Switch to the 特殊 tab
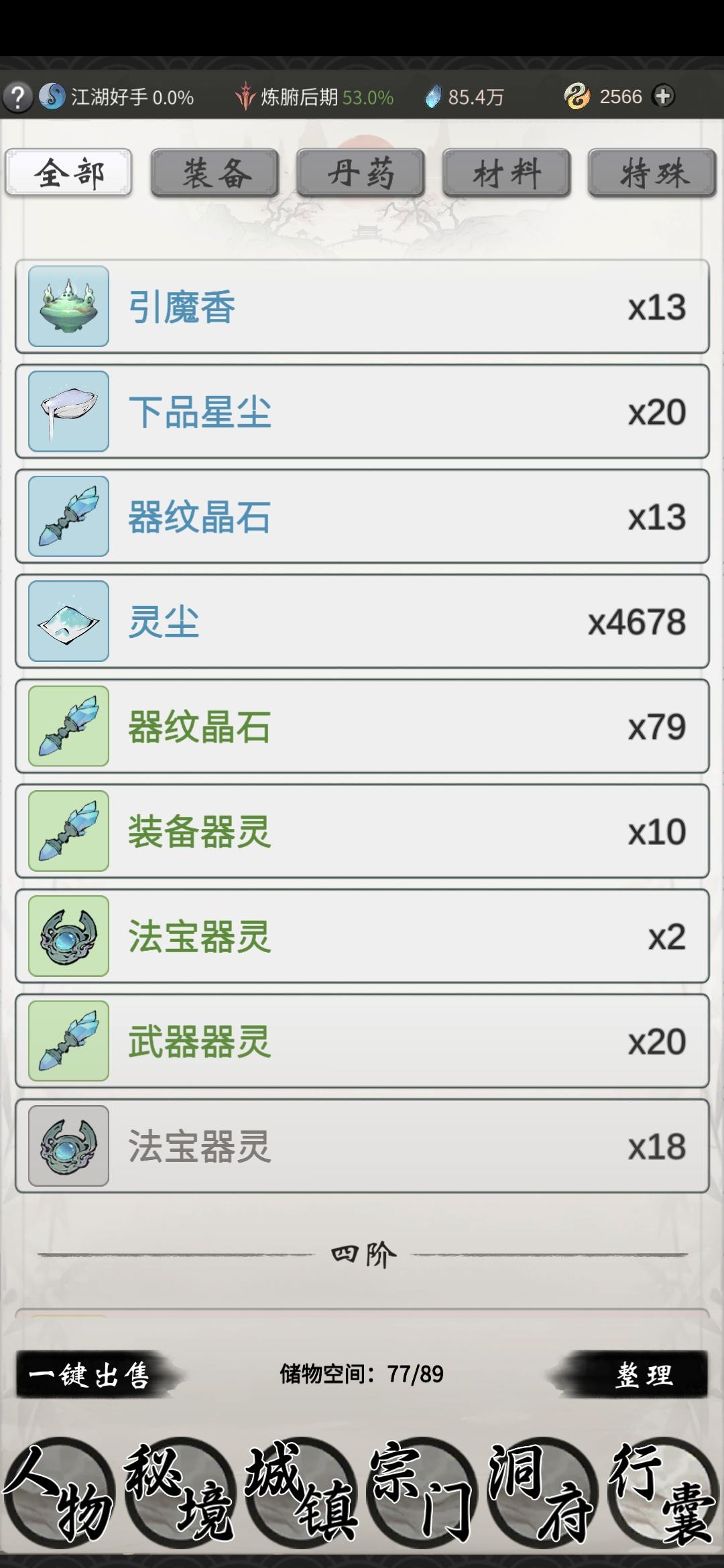Image resolution: width=724 pixels, height=1568 pixels. [x=652, y=173]
